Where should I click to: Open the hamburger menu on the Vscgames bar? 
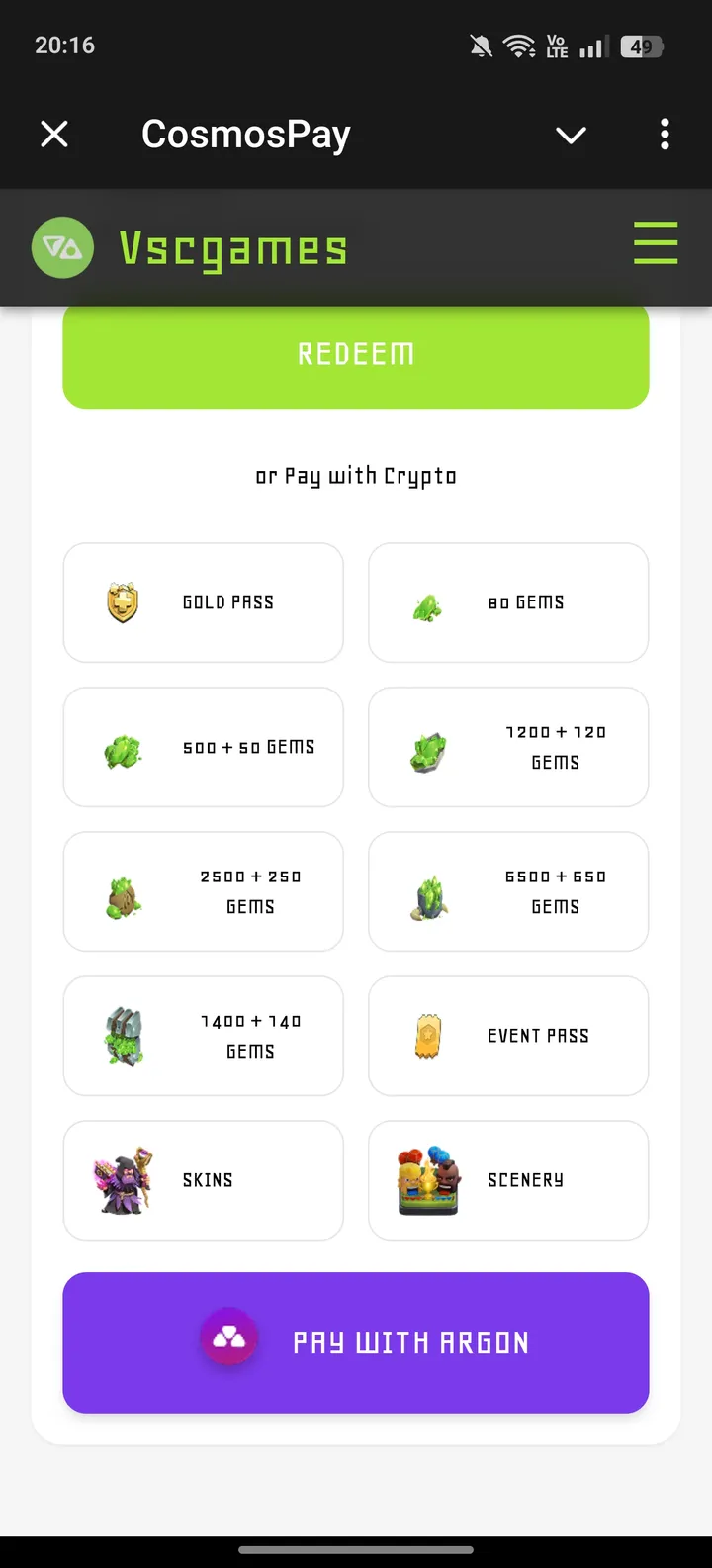point(656,244)
